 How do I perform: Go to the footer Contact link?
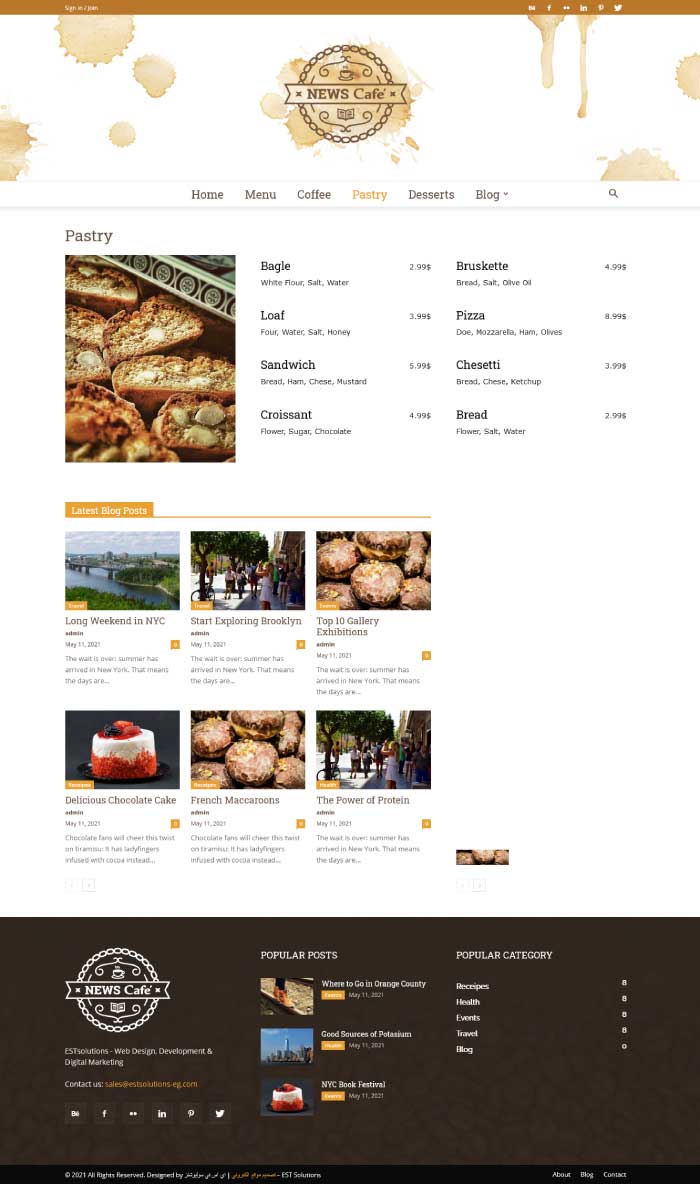pos(615,1174)
